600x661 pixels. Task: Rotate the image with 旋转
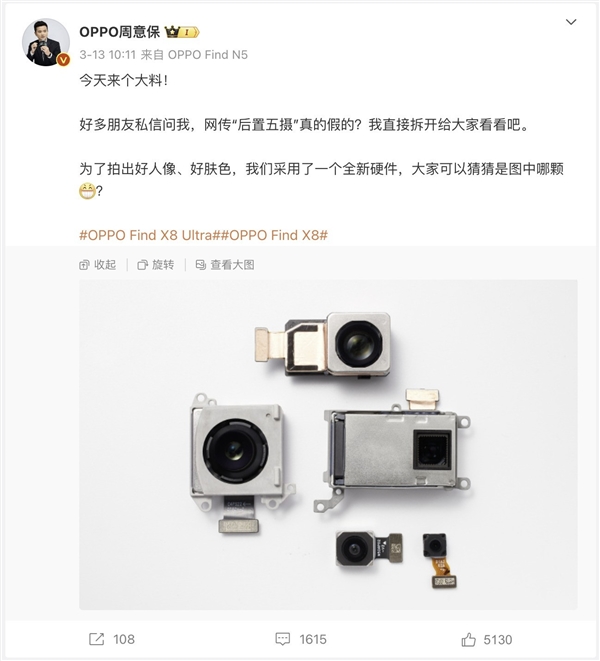pos(155,264)
